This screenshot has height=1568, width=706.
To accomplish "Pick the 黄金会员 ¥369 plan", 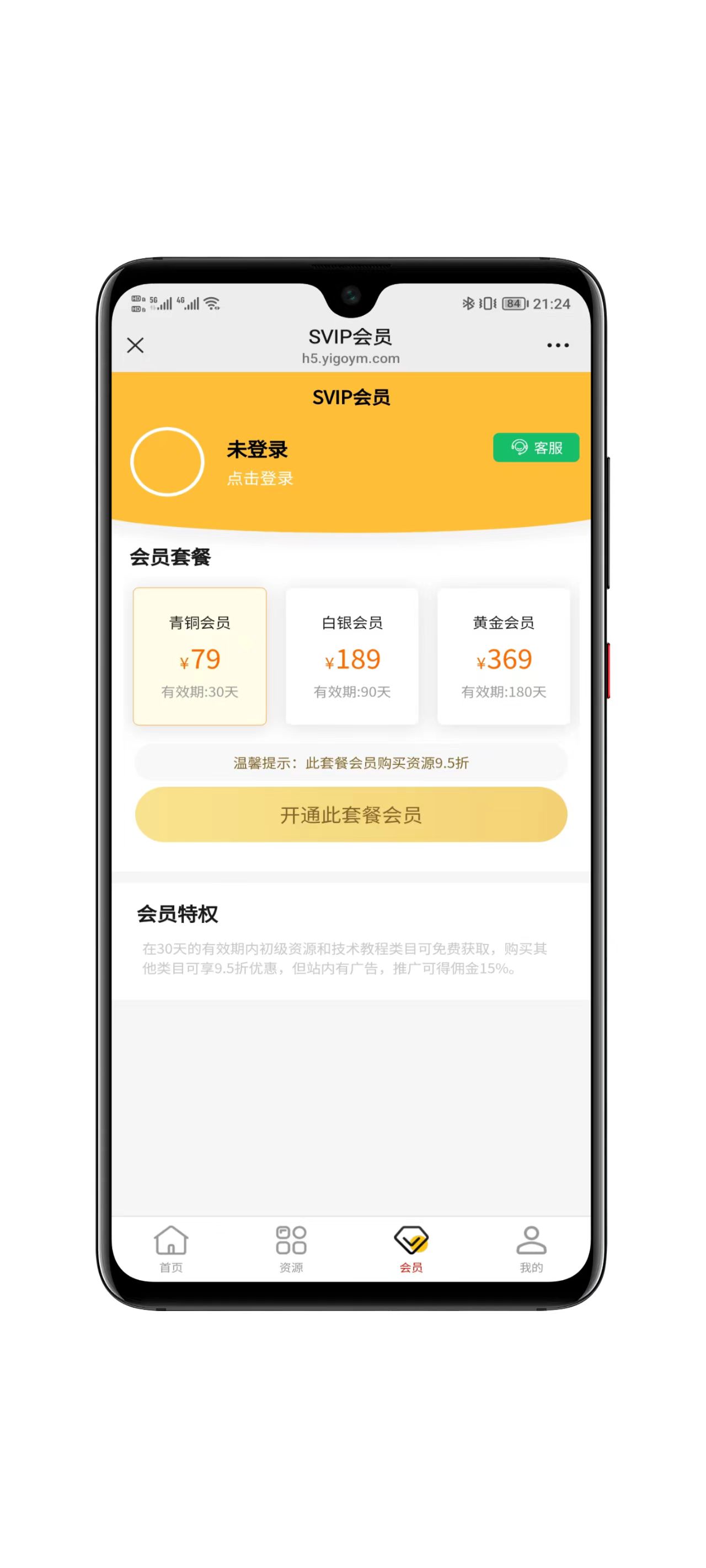I will coord(503,656).
